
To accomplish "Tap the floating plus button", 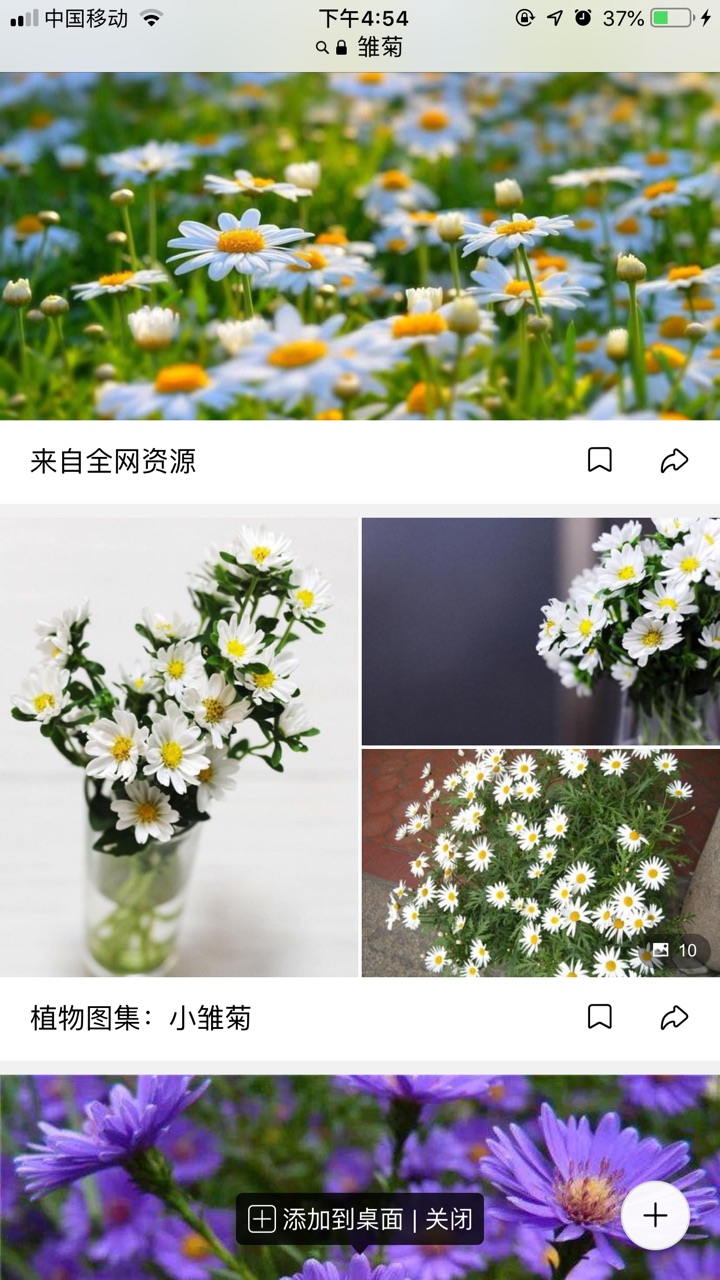I will click(x=655, y=1215).
